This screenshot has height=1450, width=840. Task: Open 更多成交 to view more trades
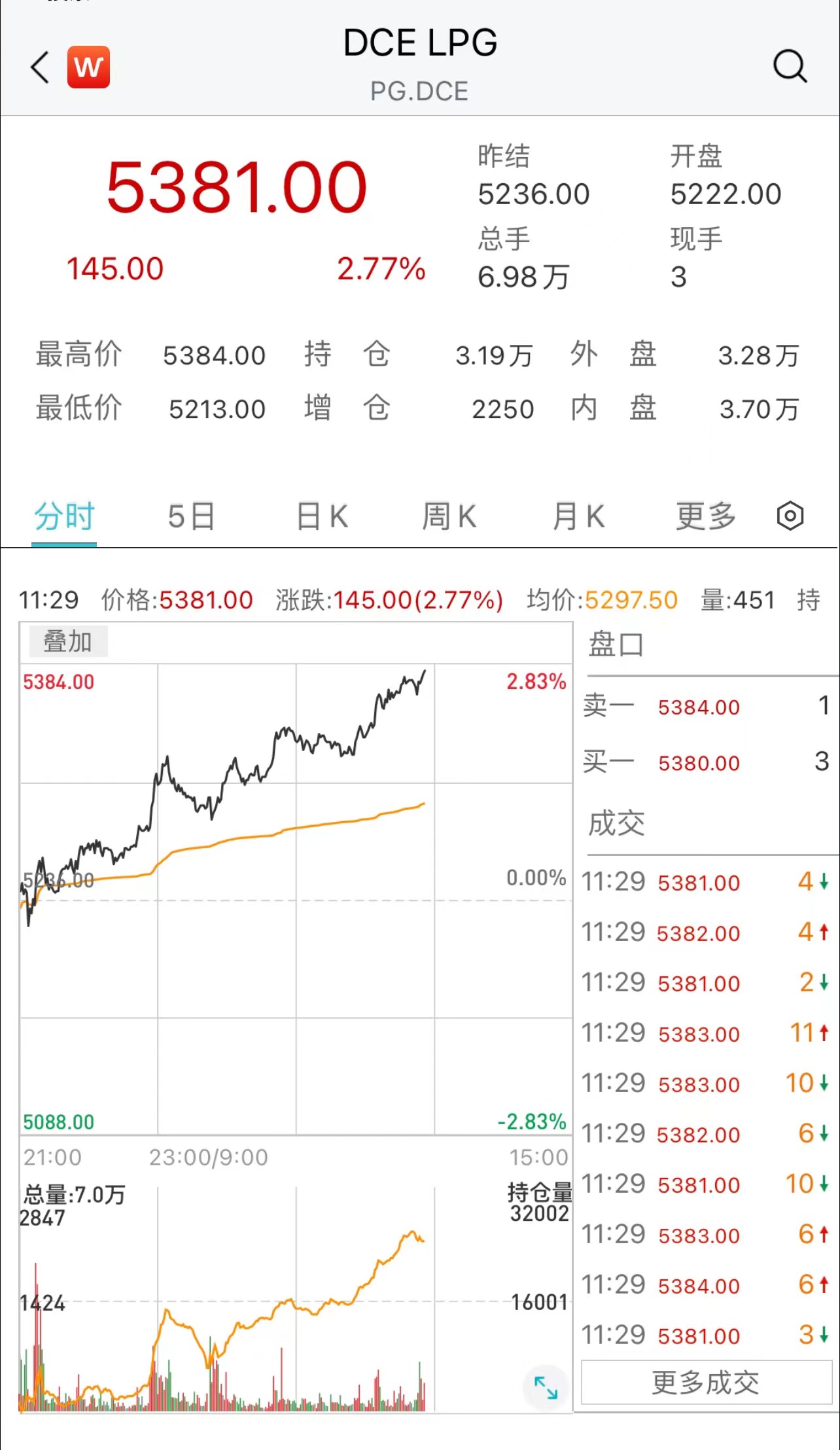706,1383
